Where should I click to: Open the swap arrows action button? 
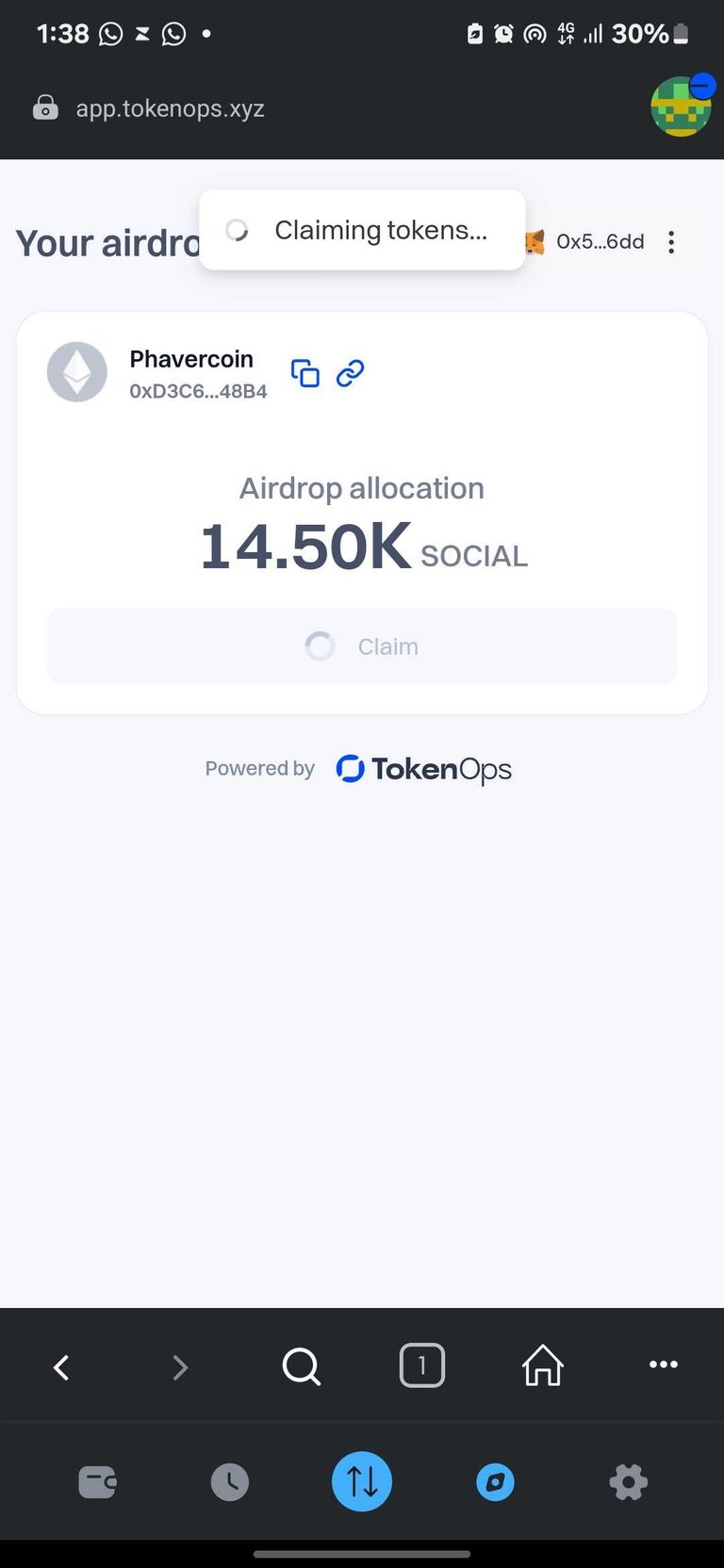coord(362,1481)
